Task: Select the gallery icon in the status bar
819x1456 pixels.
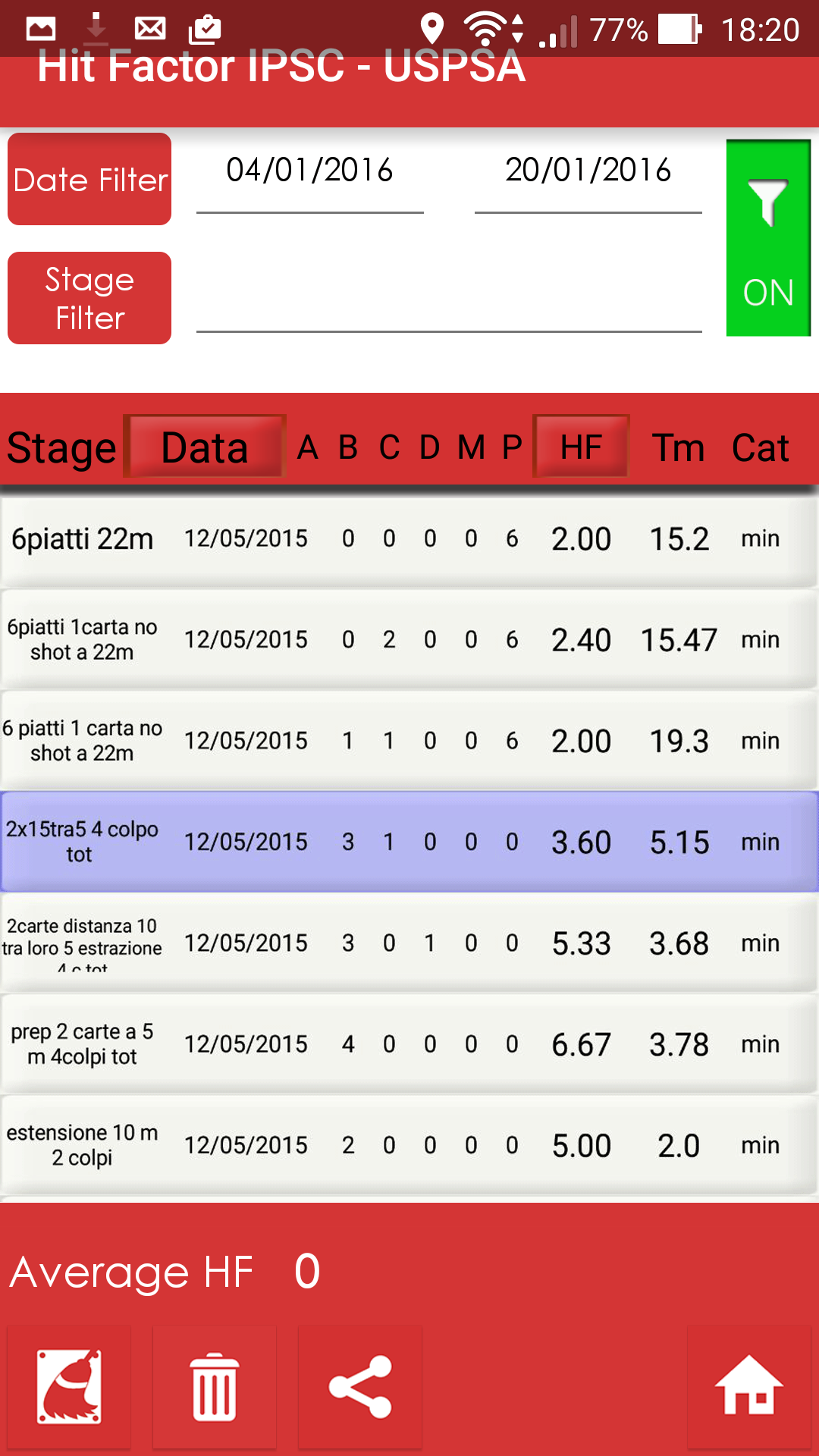Action: click(x=42, y=29)
